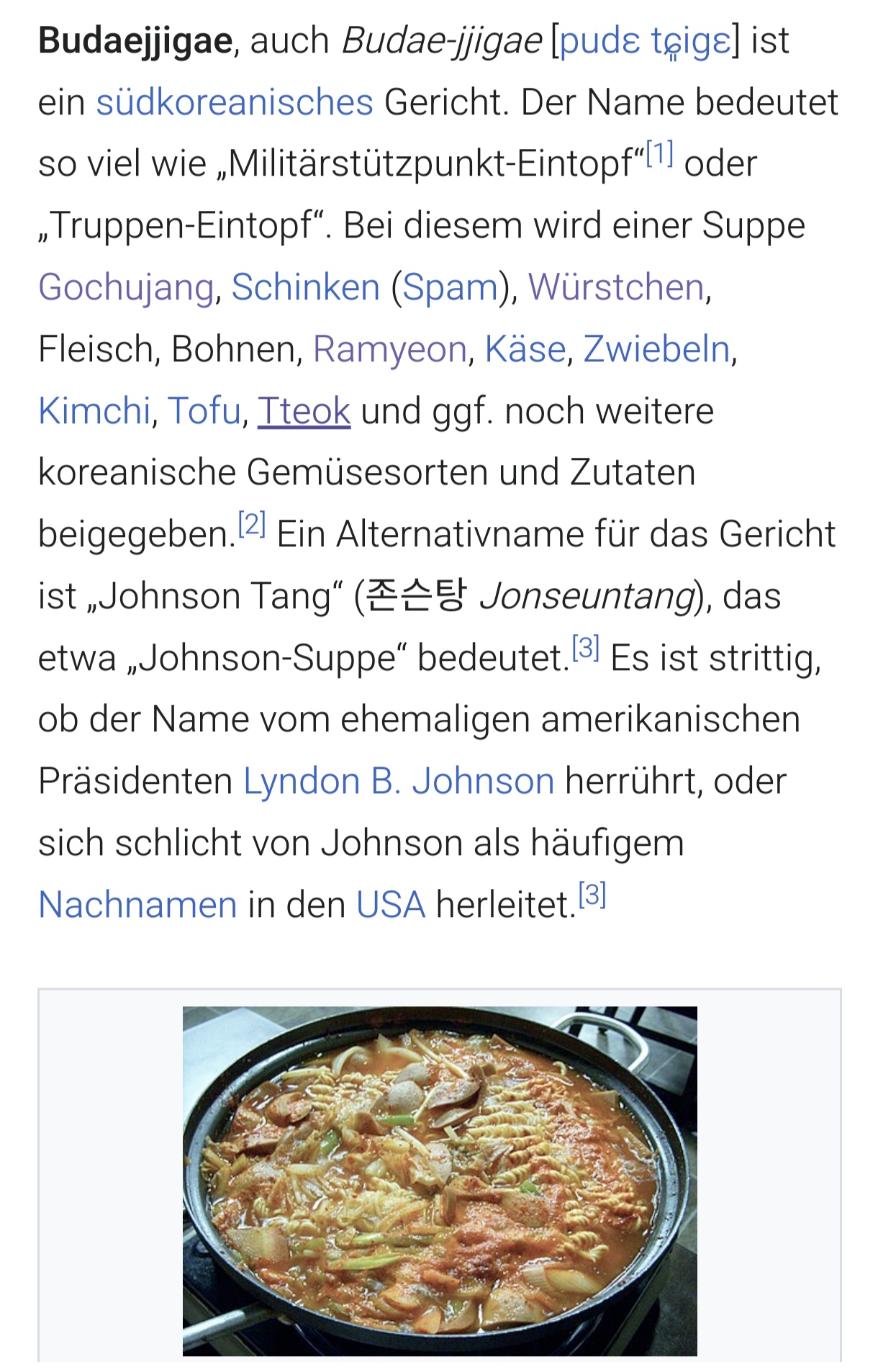Viewport: 878px width, 1372px height.
Task: Follow the Tofu link
Action: (x=204, y=411)
